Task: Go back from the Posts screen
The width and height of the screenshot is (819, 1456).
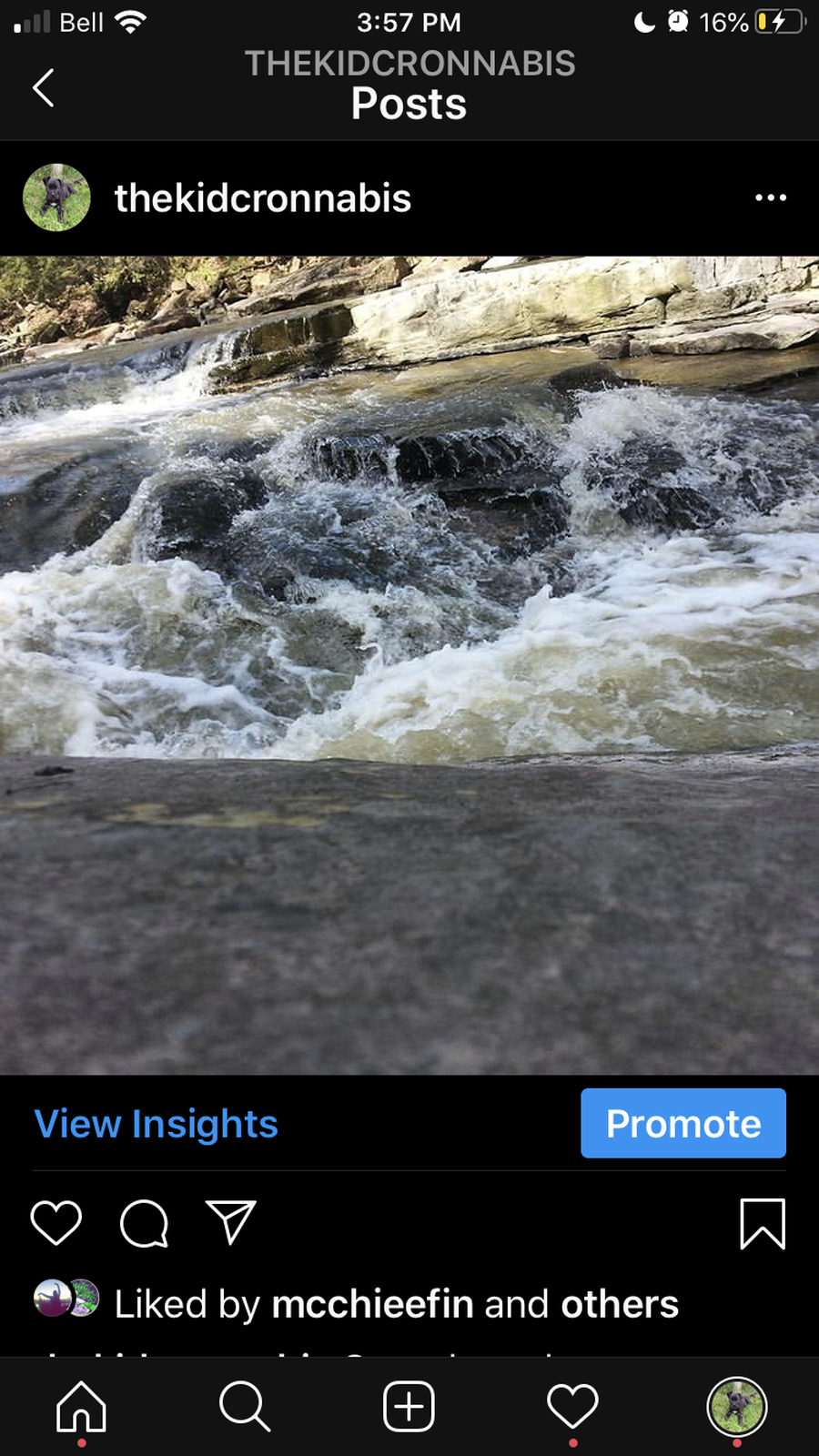Action: 43,88
